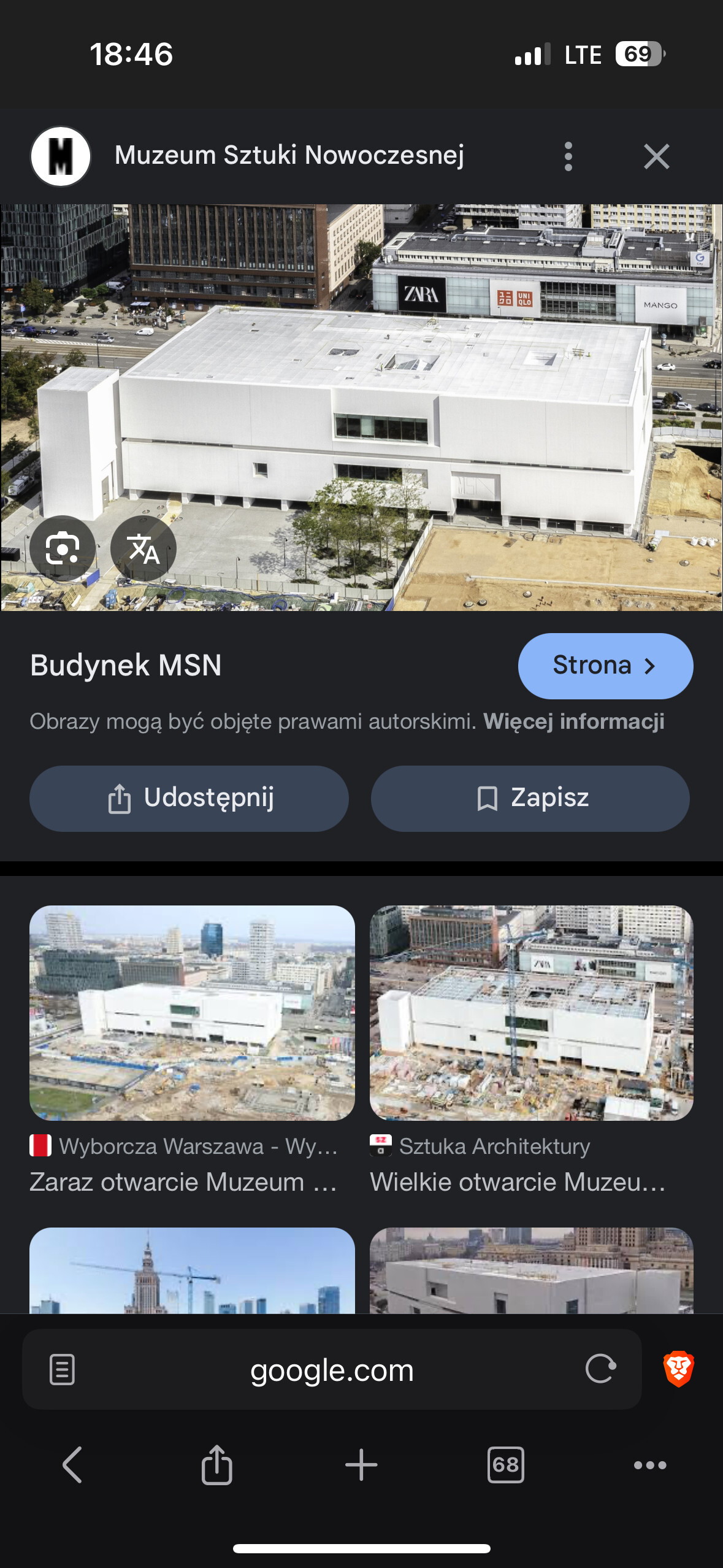Open the Sztuka Architektury related image
The image size is (723, 1568).
pyautogui.click(x=531, y=1012)
